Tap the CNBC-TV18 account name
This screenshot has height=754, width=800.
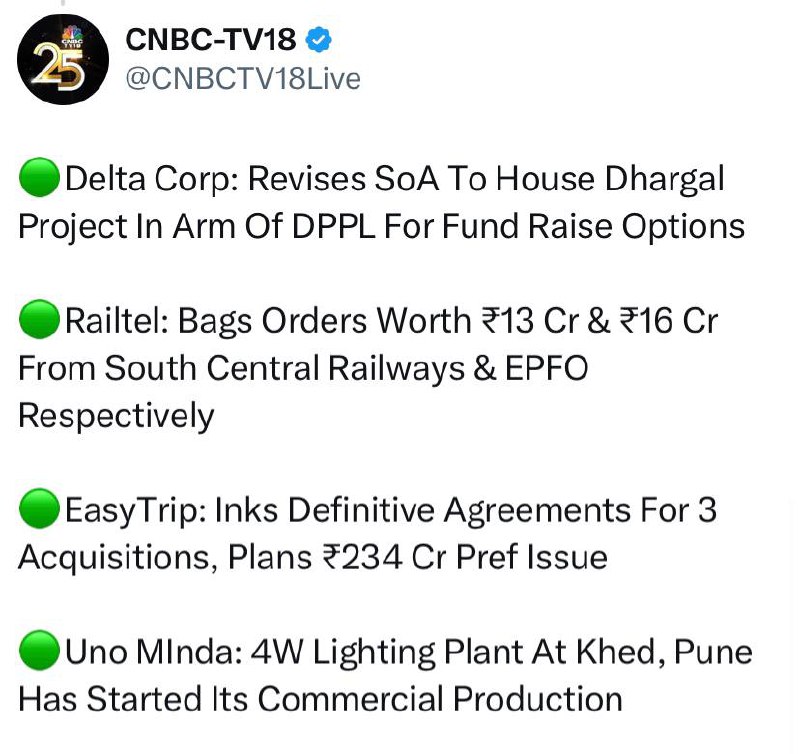point(211,39)
